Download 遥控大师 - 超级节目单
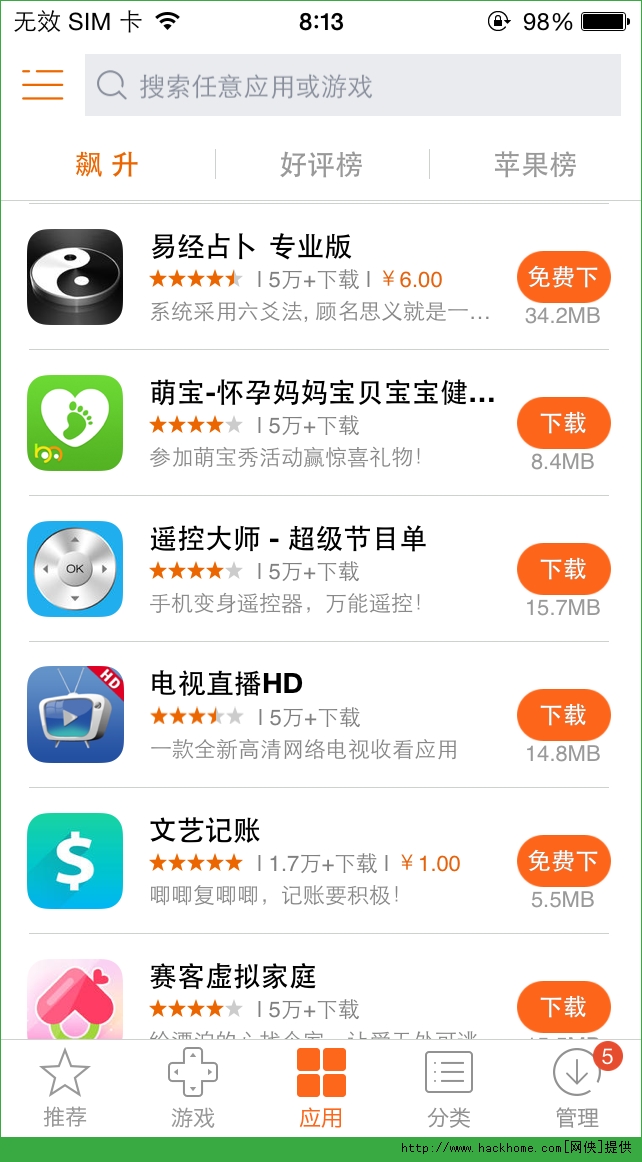The width and height of the screenshot is (642, 1162). coord(563,569)
